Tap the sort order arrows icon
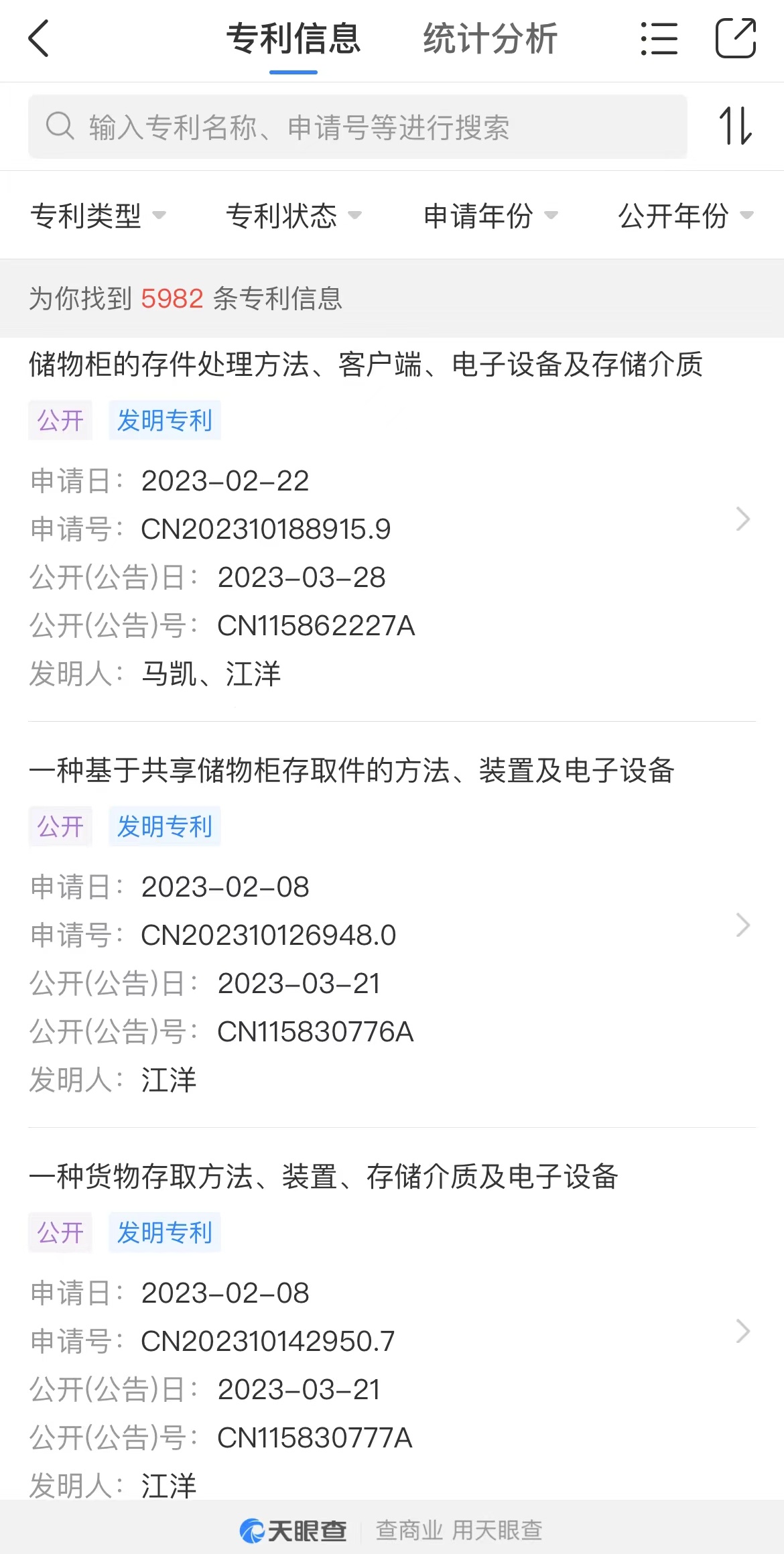The width and height of the screenshot is (784, 1554). [x=736, y=126]
